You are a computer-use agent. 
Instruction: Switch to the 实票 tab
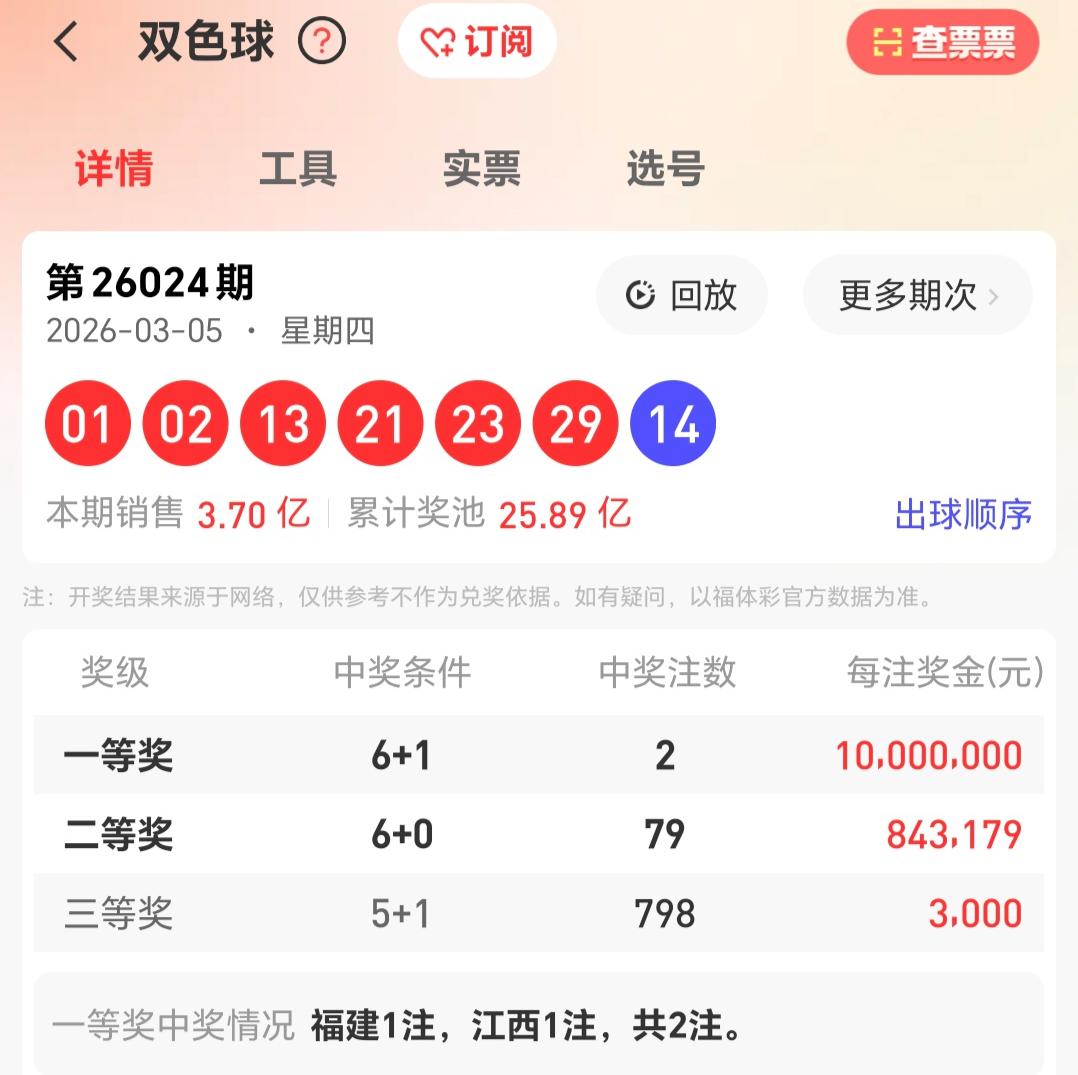click(x=482, y=169)
